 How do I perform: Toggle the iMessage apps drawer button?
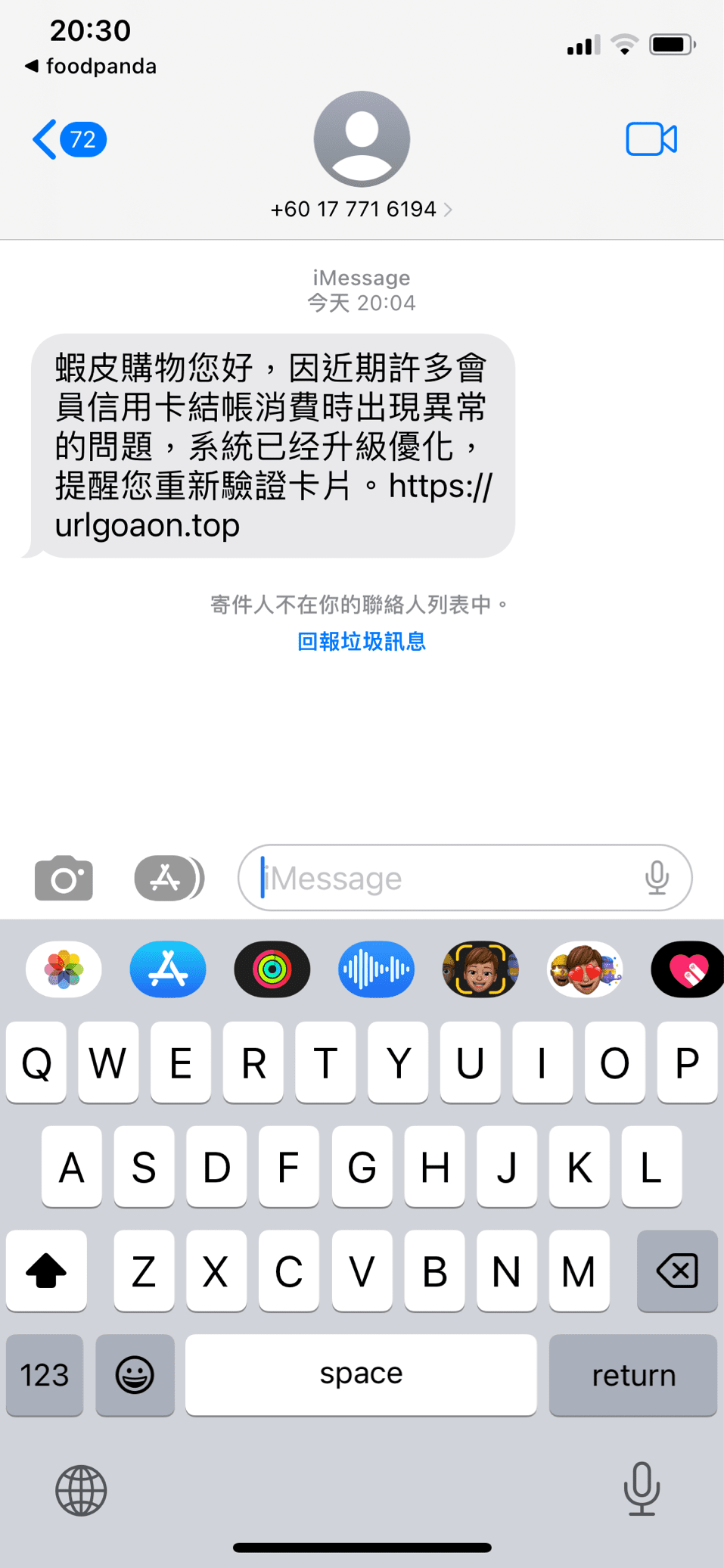[168, 878]
